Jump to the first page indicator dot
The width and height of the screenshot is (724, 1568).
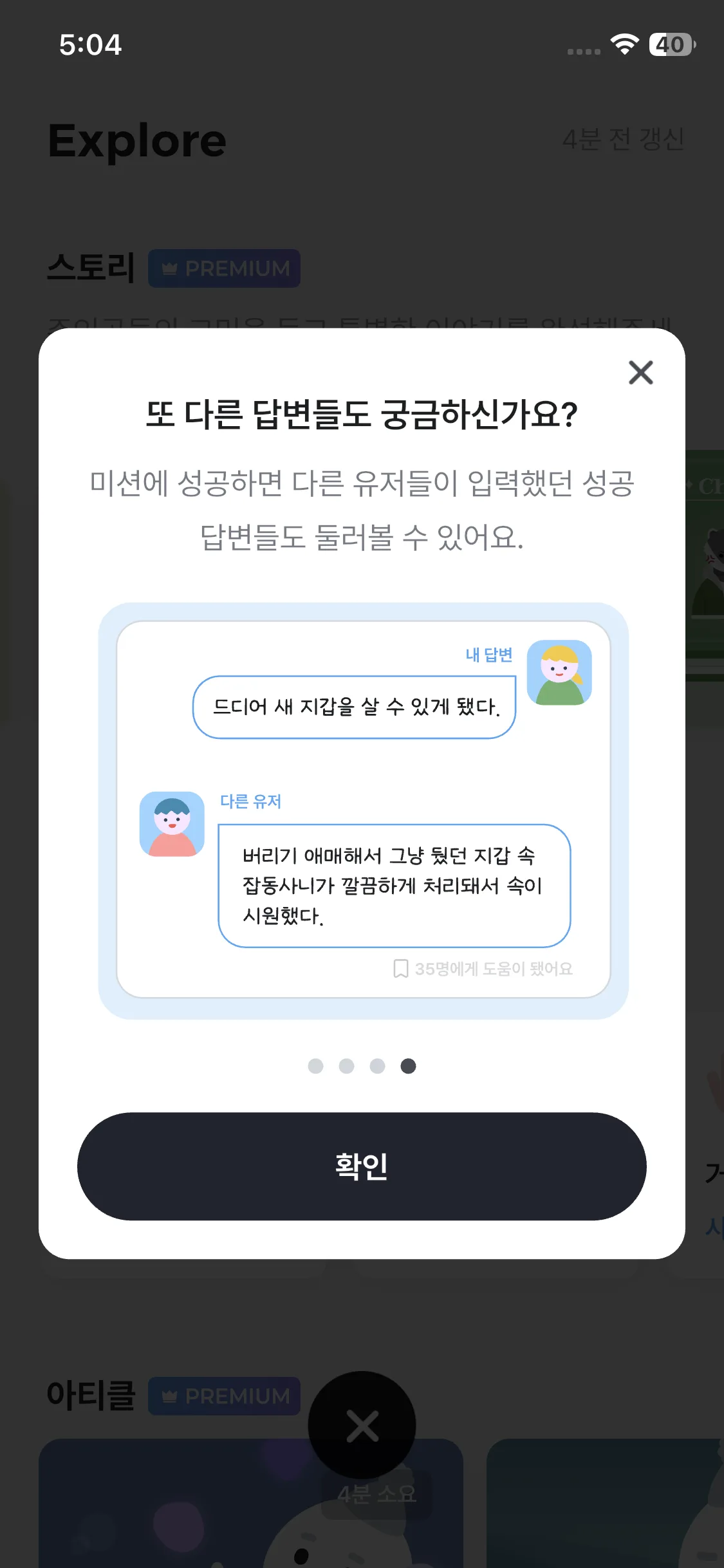pyautogui.click(x=315, y=1066)
